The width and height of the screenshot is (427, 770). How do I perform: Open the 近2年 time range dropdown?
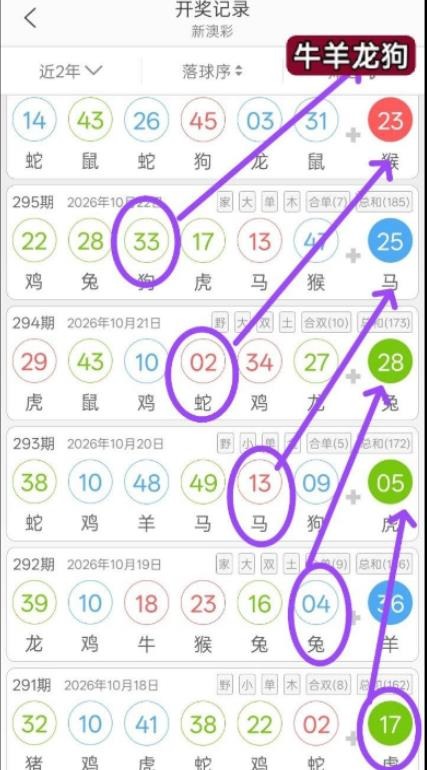(x=71, y=72)
